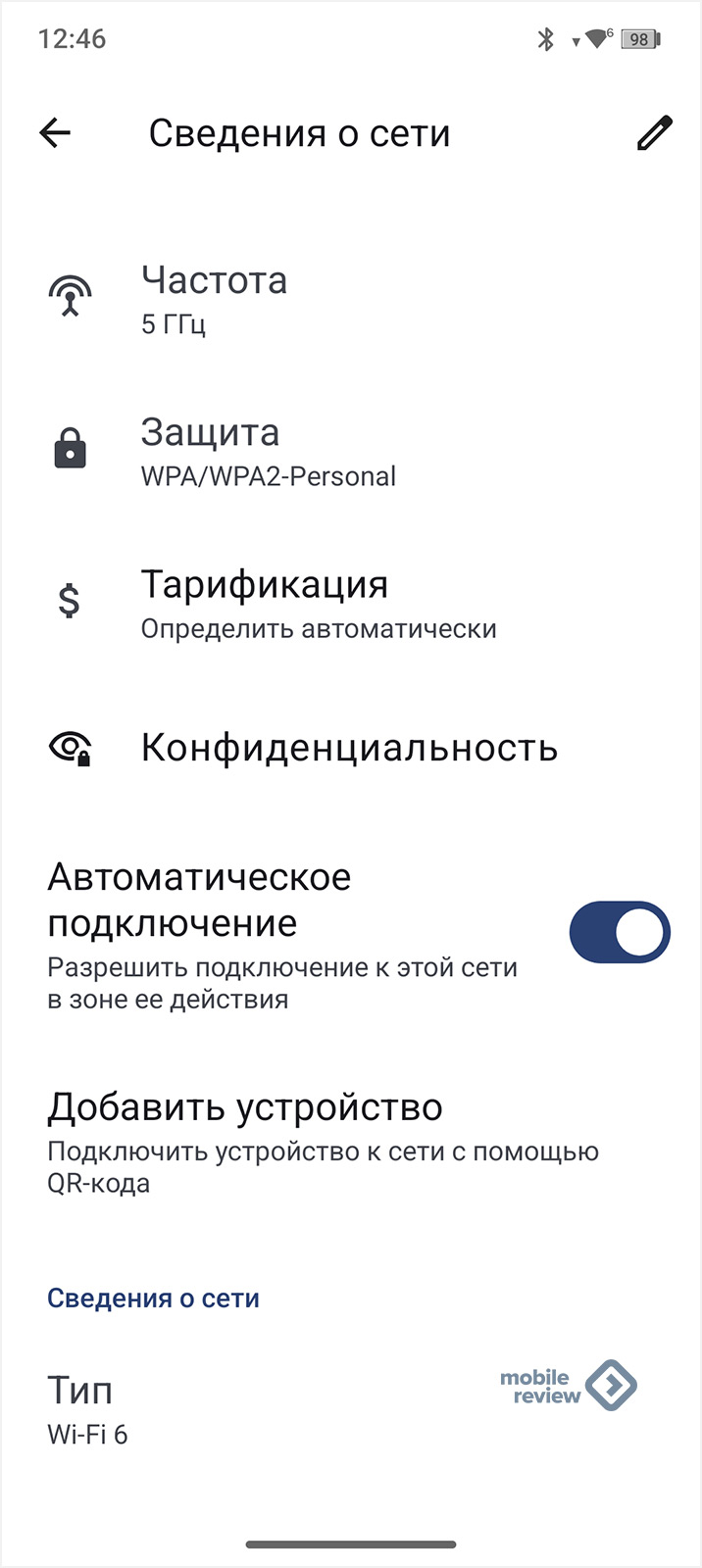Open Добавить устройство to share via QR code
The height and width of the screenshot is (1568, 702).
(x=324, y=1142)
